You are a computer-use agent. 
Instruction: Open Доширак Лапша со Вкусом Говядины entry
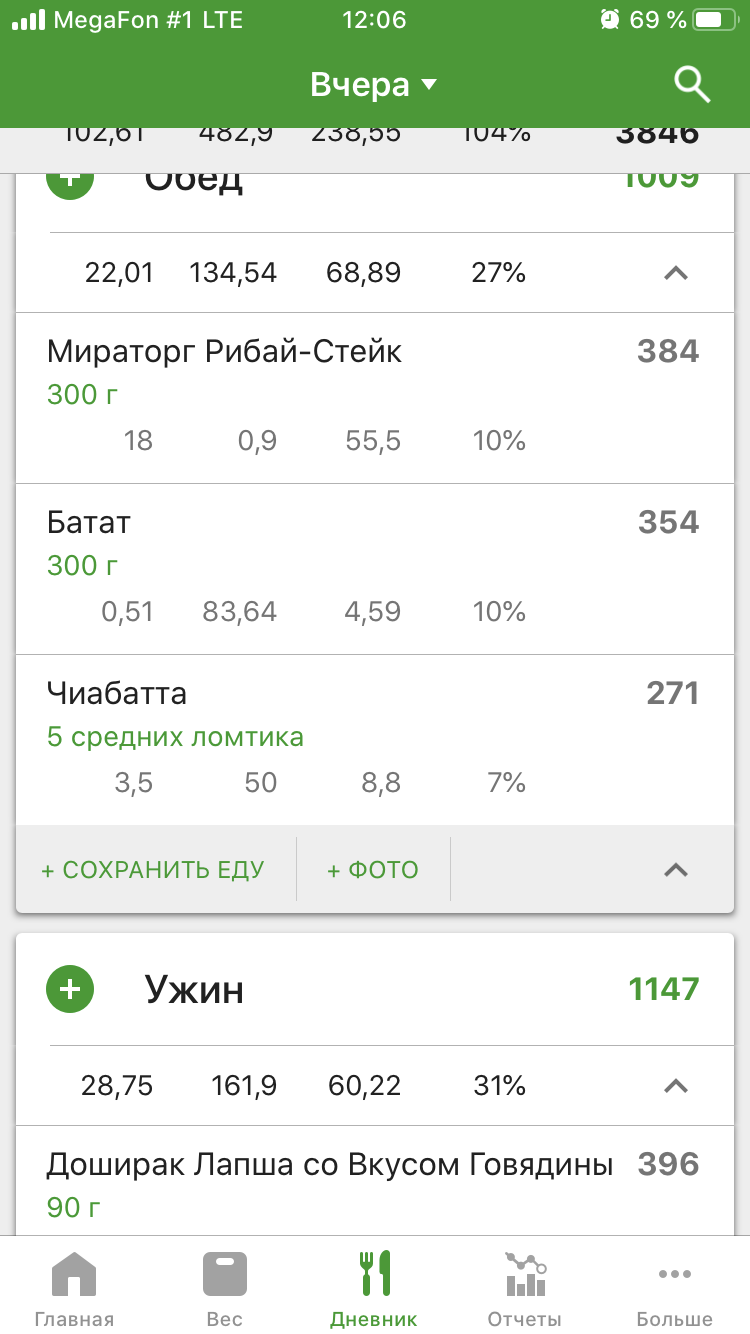372,1185
